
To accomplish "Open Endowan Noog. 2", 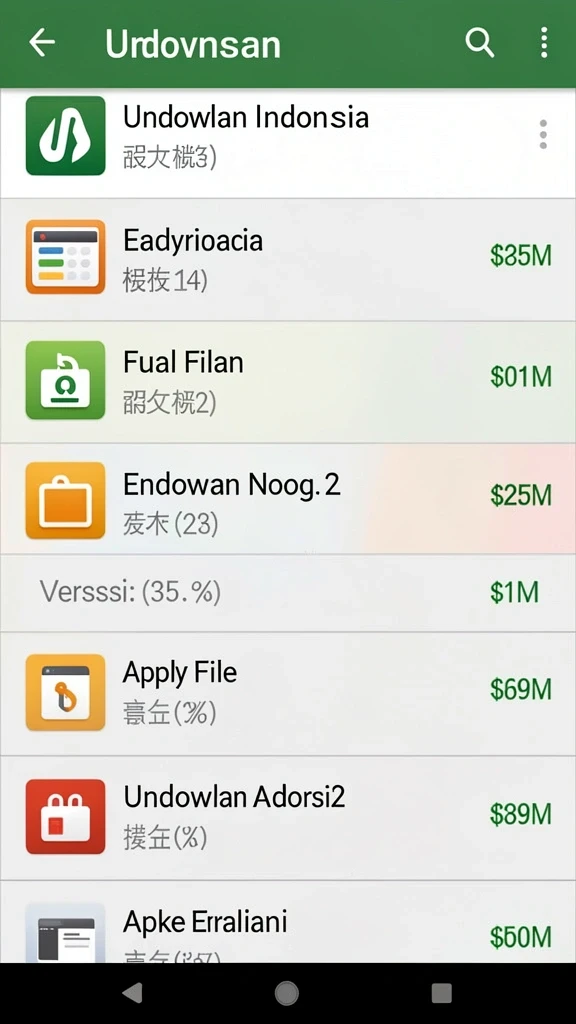I will [x=288, y=499].
